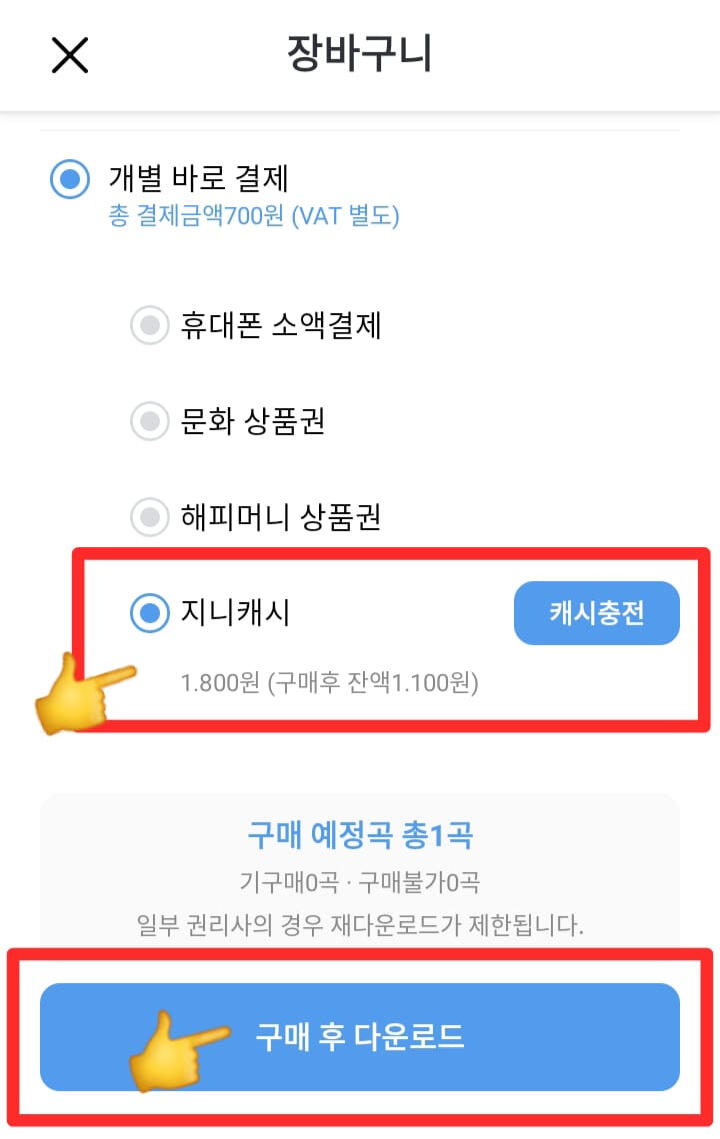Tap the 캐시충전 button

(x=596, y=613)
